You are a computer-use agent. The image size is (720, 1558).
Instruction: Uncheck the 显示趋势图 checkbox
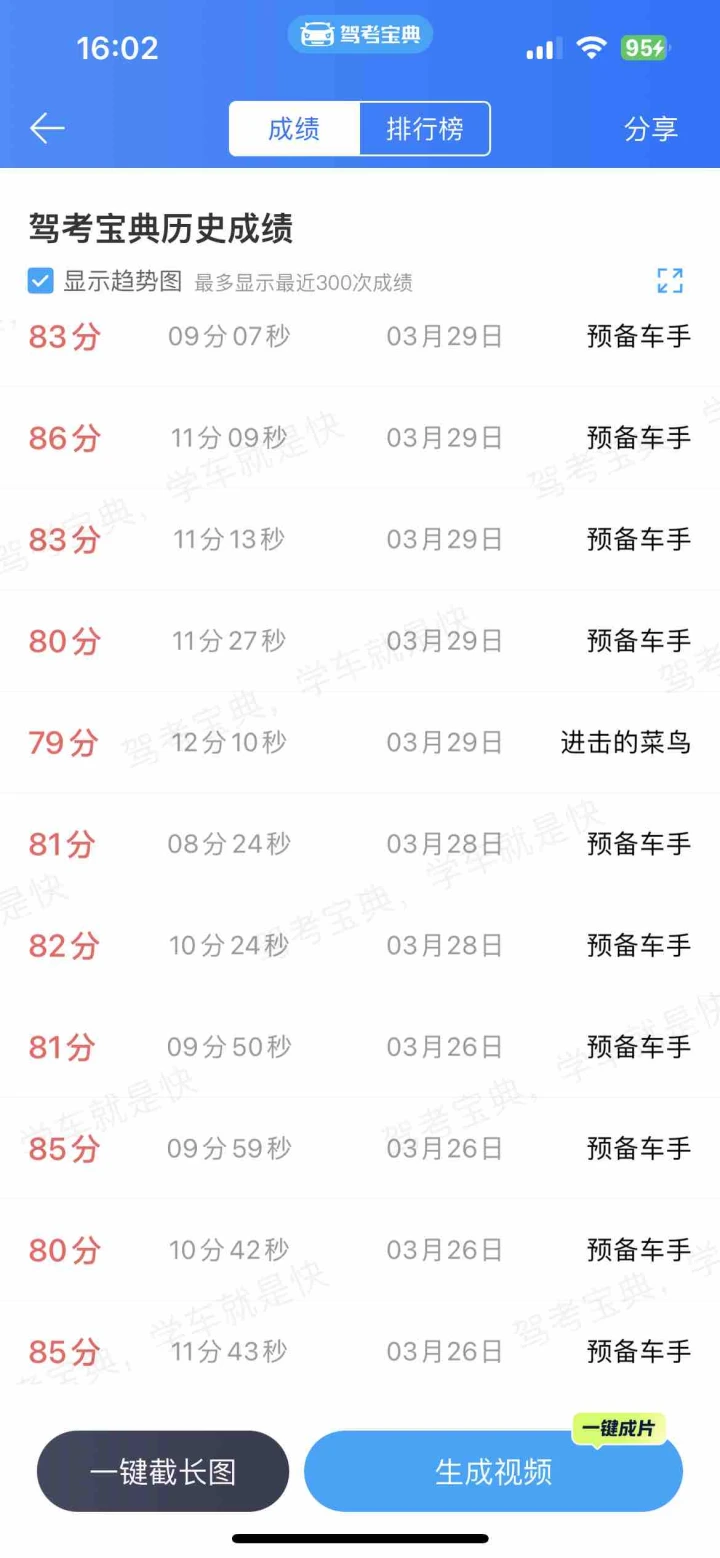(x=41, y=281)
